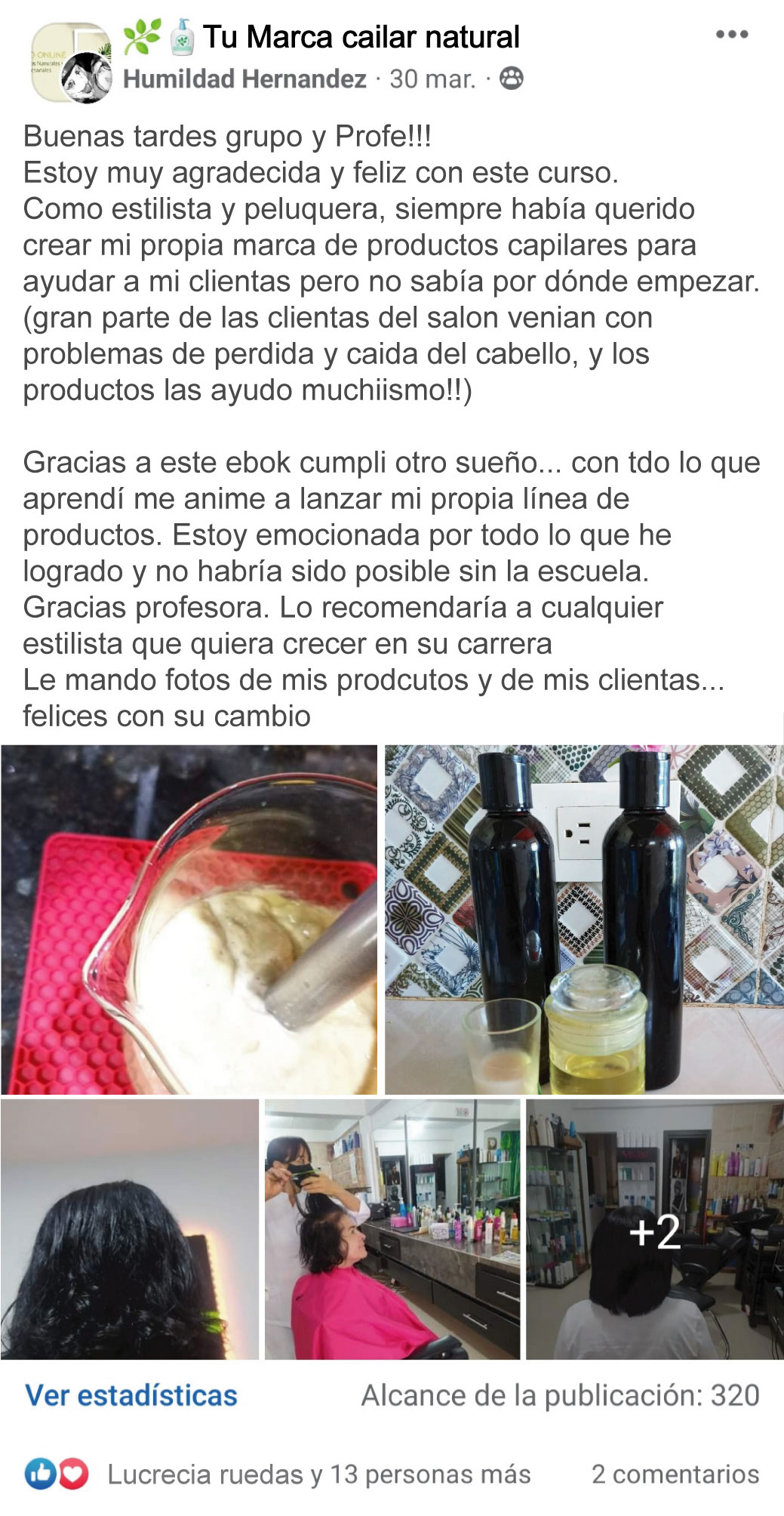View the photo of two black bottles
Viewport: 784px width, 1516px height.
coord(584,920)
